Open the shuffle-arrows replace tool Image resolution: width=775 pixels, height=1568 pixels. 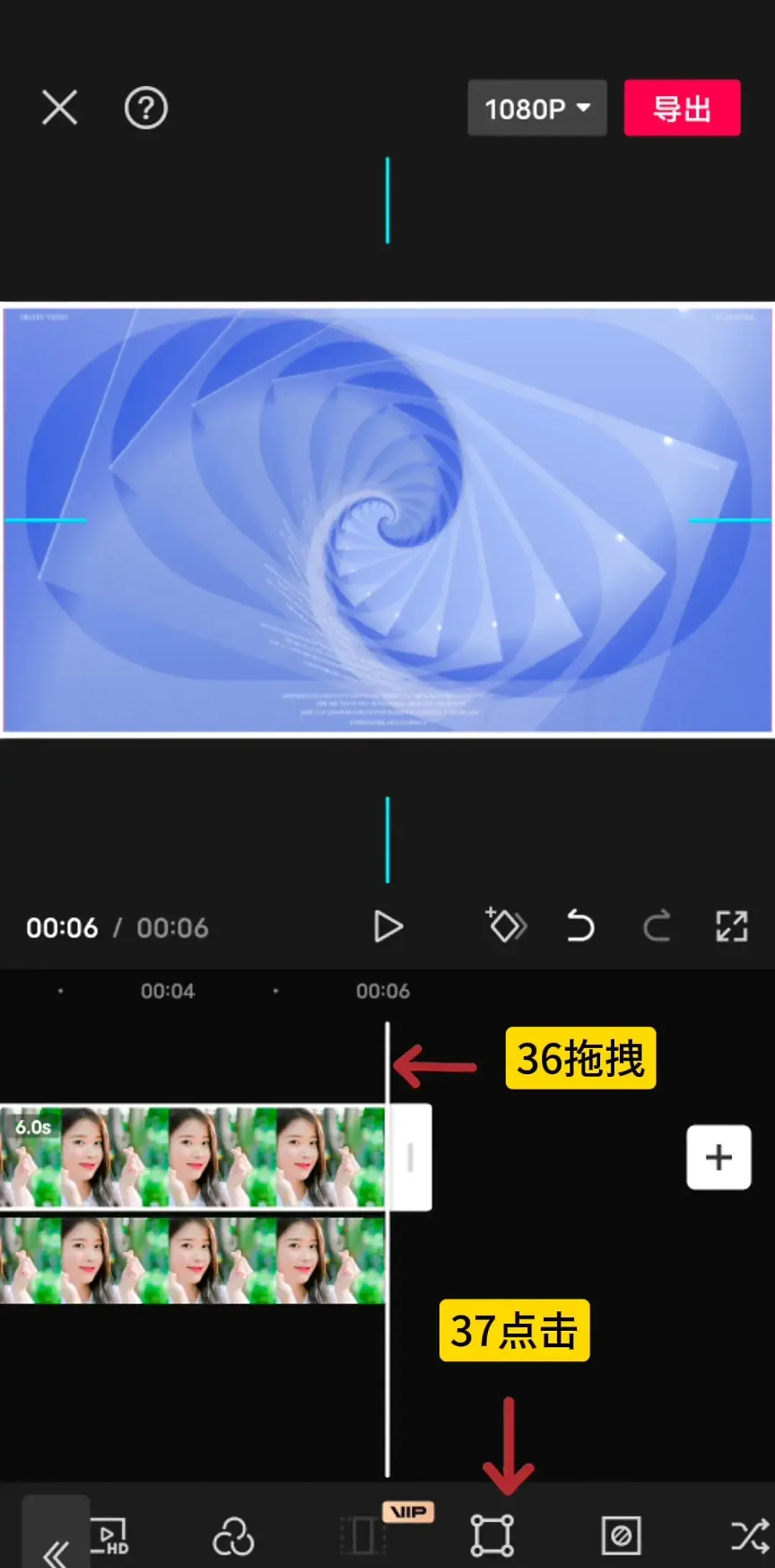click(749, 1536)
